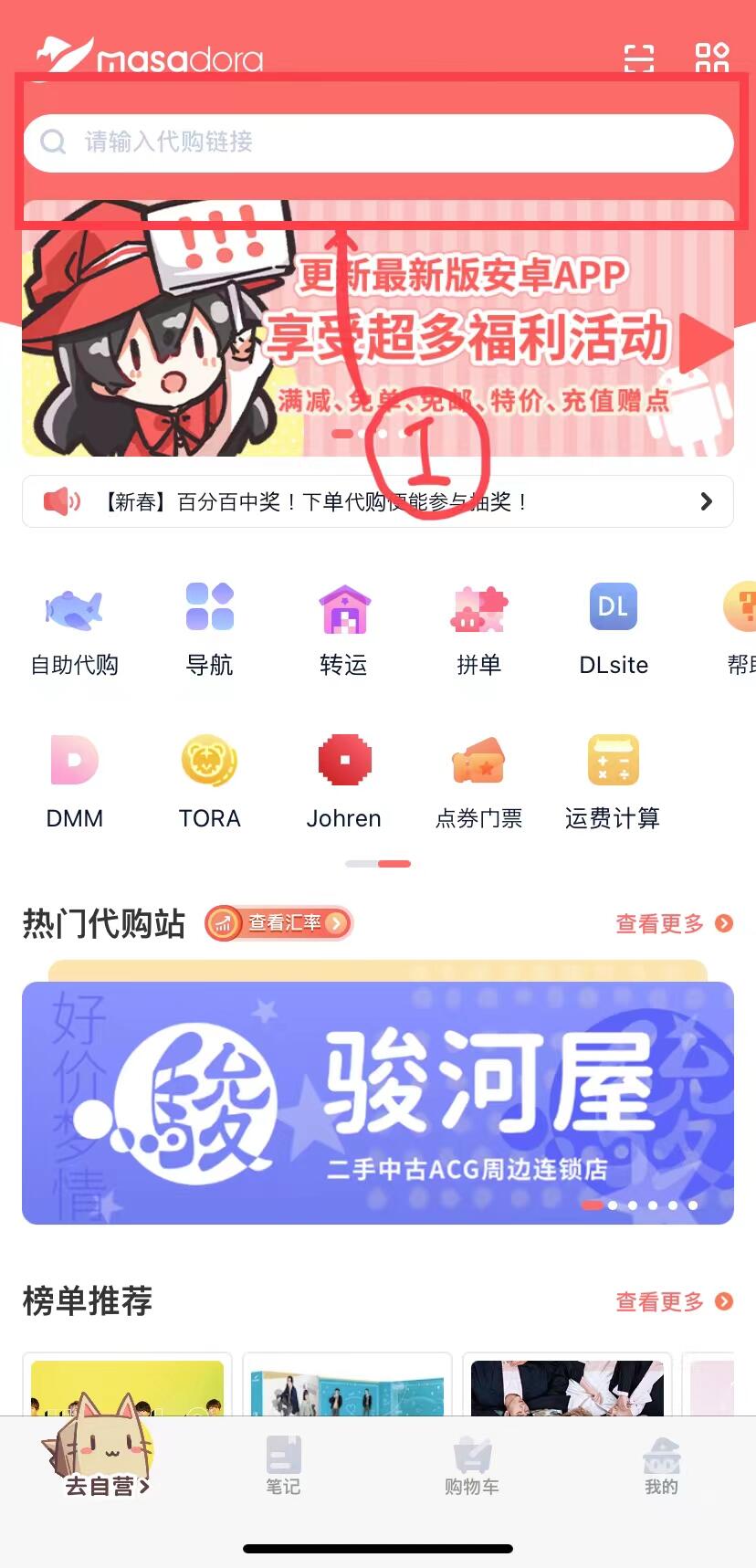Image resolution: width=756 pixels, height=1568 pixels.
Task: Switch to the 我的 tab
Action: tap(662, 1467)
